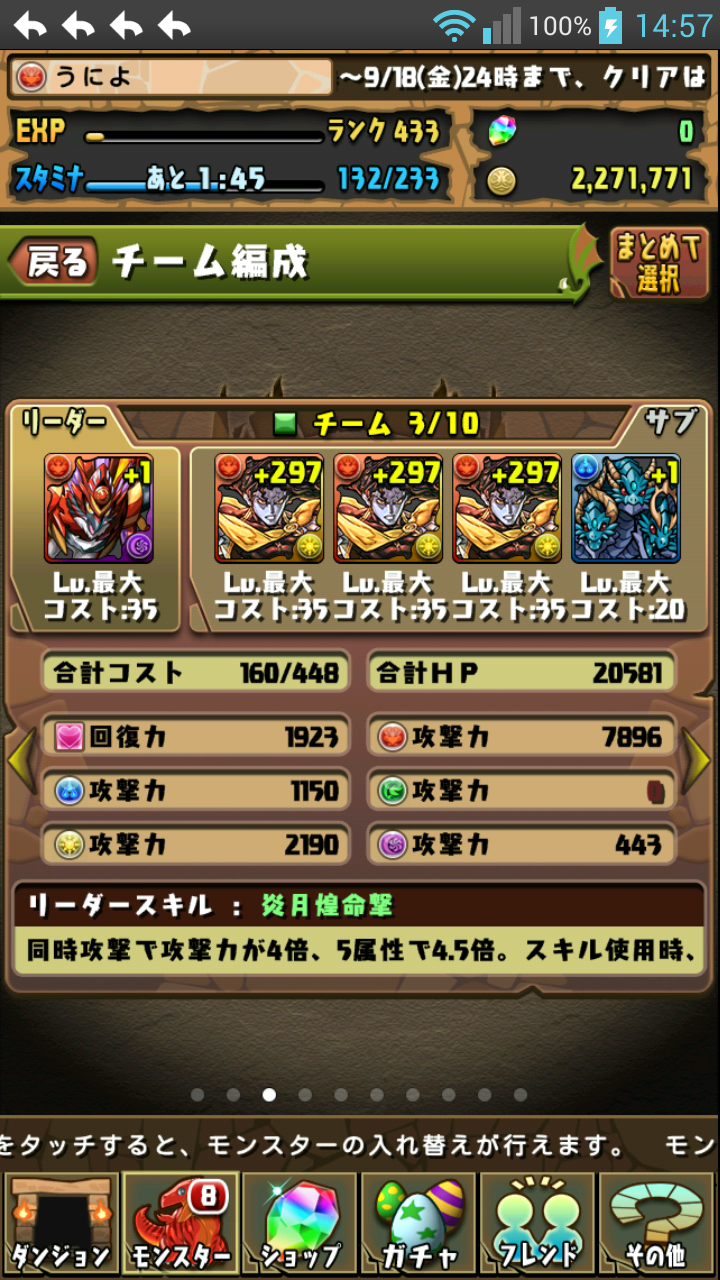The height and width of the screenshot is (1280, 720).
Task: Tap the leader skill 炎月煌命撃 panel
Action: pyautogui.click(x=359, y=929)
